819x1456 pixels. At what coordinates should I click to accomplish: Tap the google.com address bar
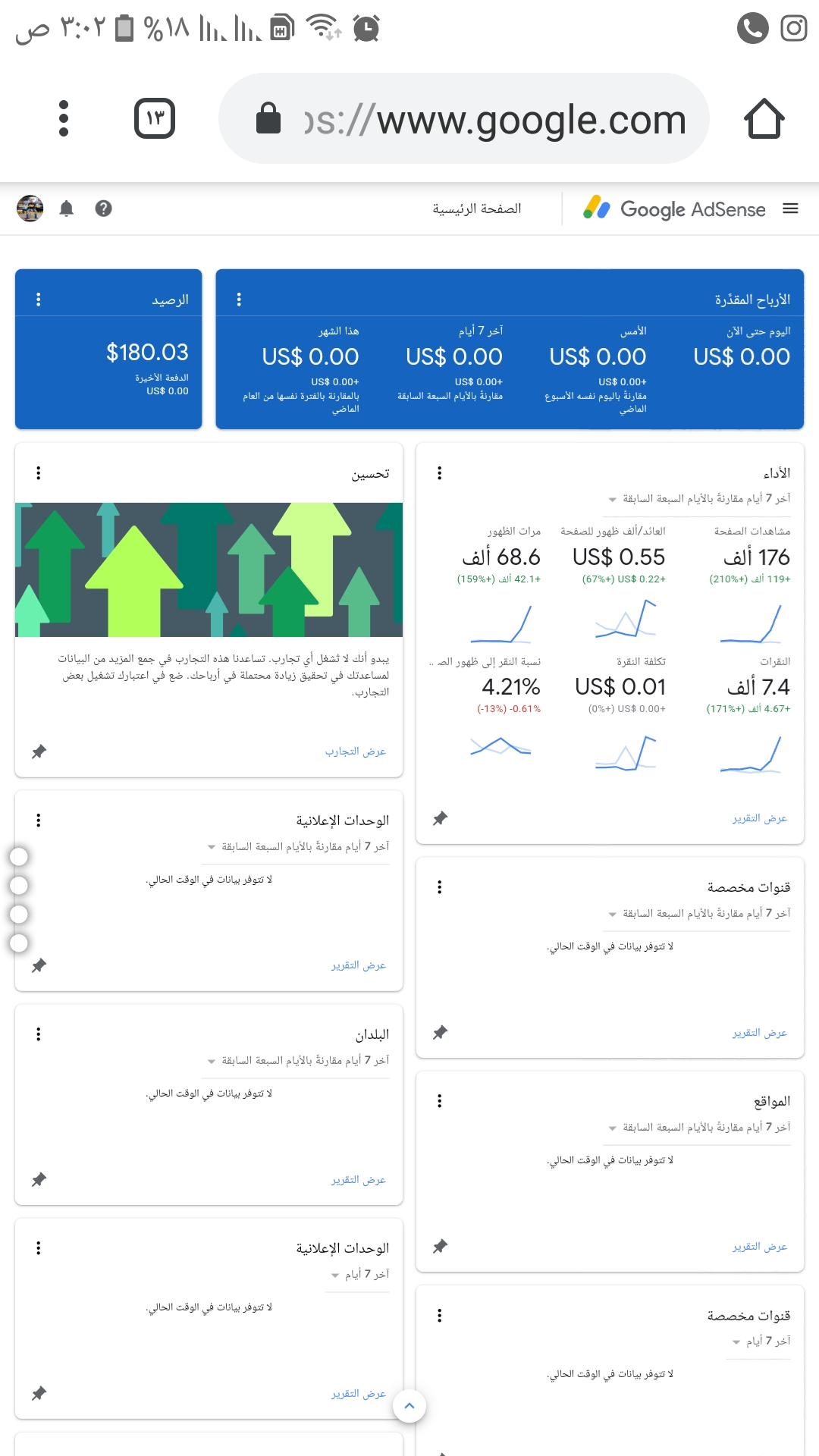pyautogui.click(x=464, y=118)
